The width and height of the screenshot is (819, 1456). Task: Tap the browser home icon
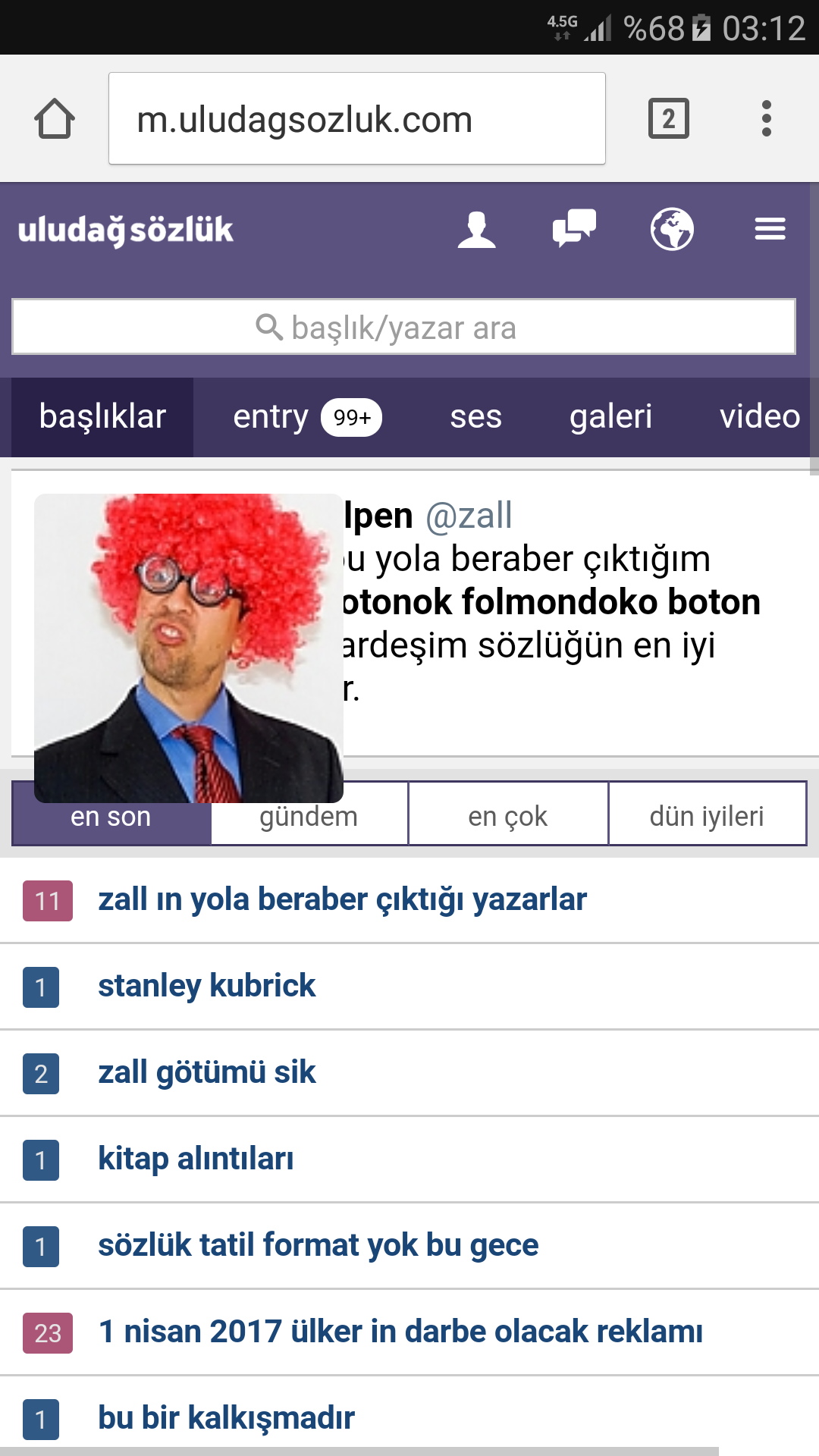tap(55, 119)
